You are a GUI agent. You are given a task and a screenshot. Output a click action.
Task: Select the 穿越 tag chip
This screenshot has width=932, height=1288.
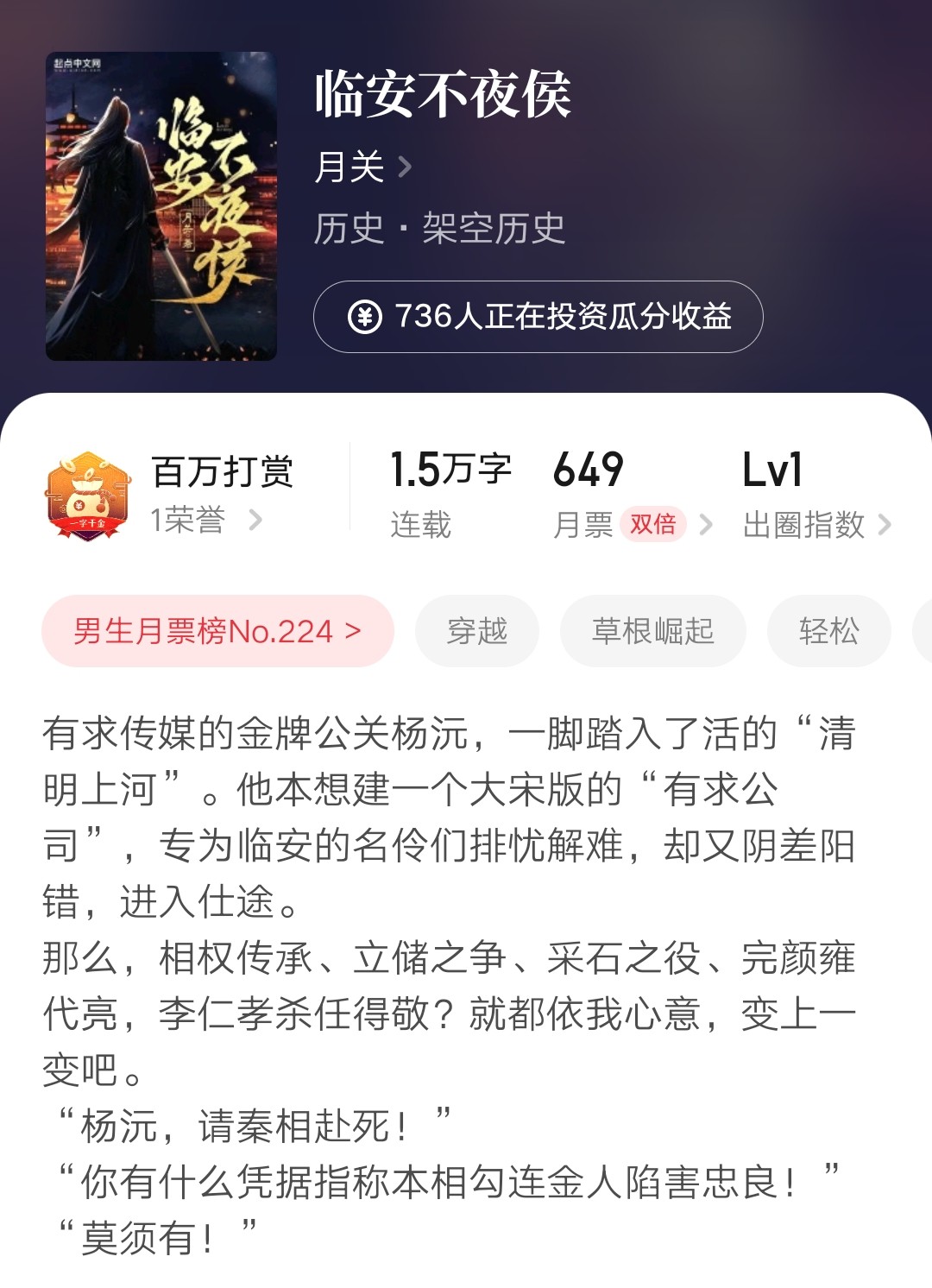[x=477, y=631]
